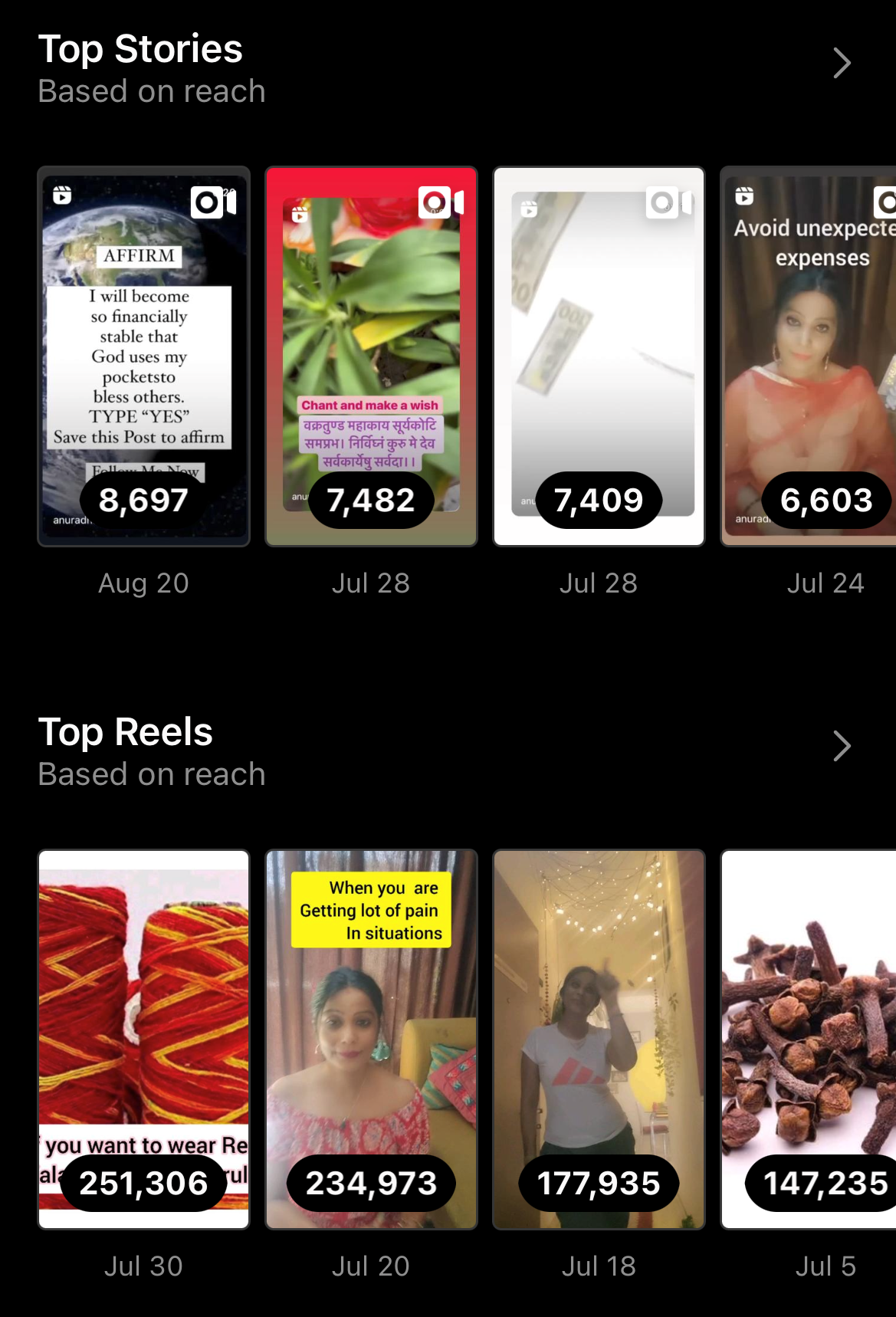896x1317 pixels.
Task: Open 'Avoid unexpected expenses' story from Jul 24
Action: (809, 356)
